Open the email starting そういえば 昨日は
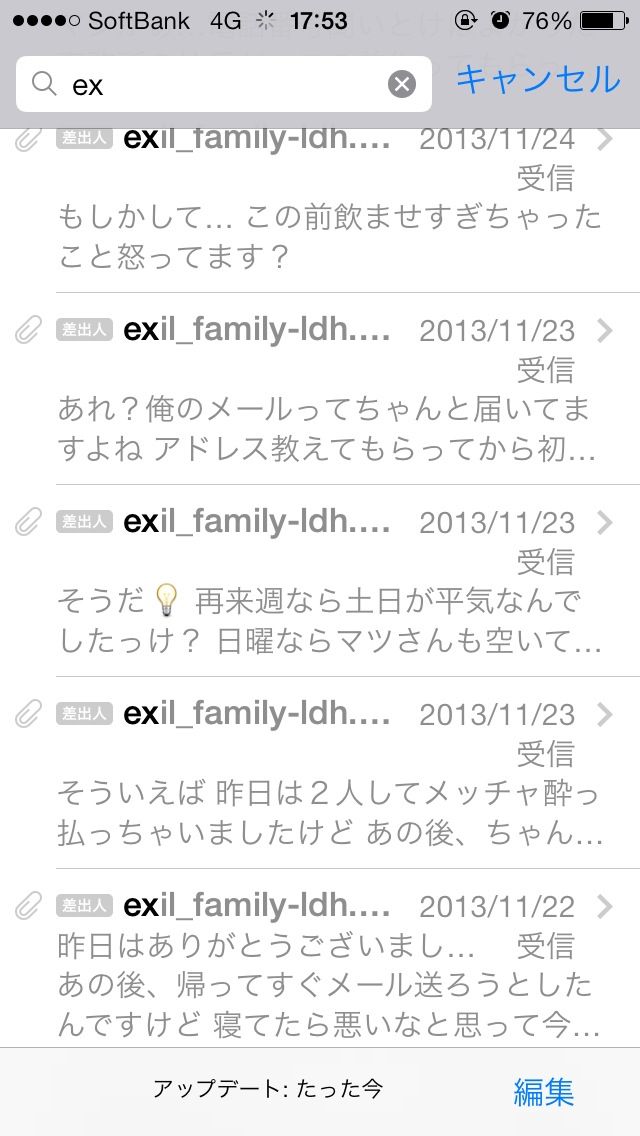The height and width of the screenshot is (1136, 640). pyautogui.click(x=320, y=773)
